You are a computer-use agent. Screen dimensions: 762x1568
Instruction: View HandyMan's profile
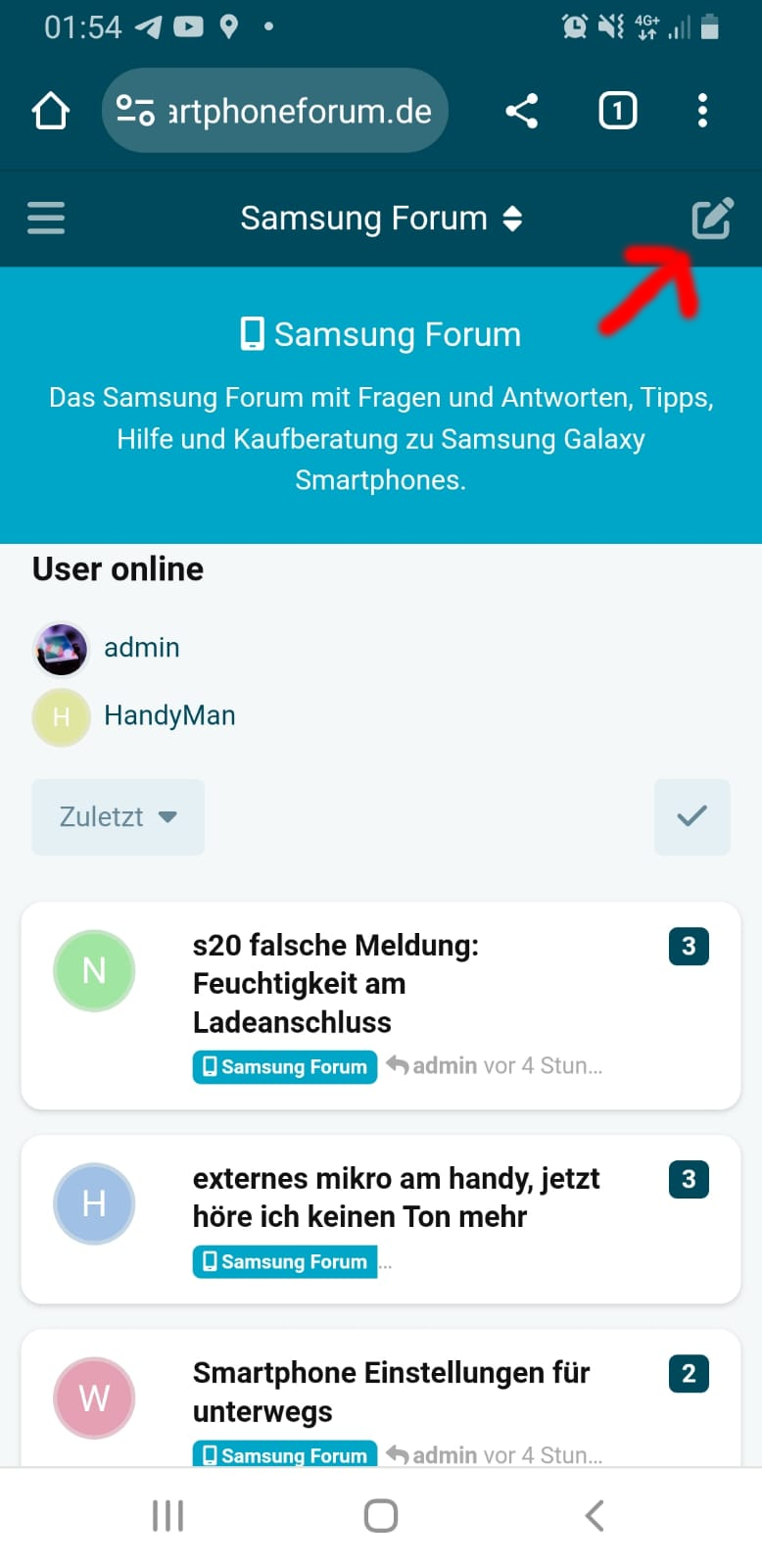(x=169, y=716)
